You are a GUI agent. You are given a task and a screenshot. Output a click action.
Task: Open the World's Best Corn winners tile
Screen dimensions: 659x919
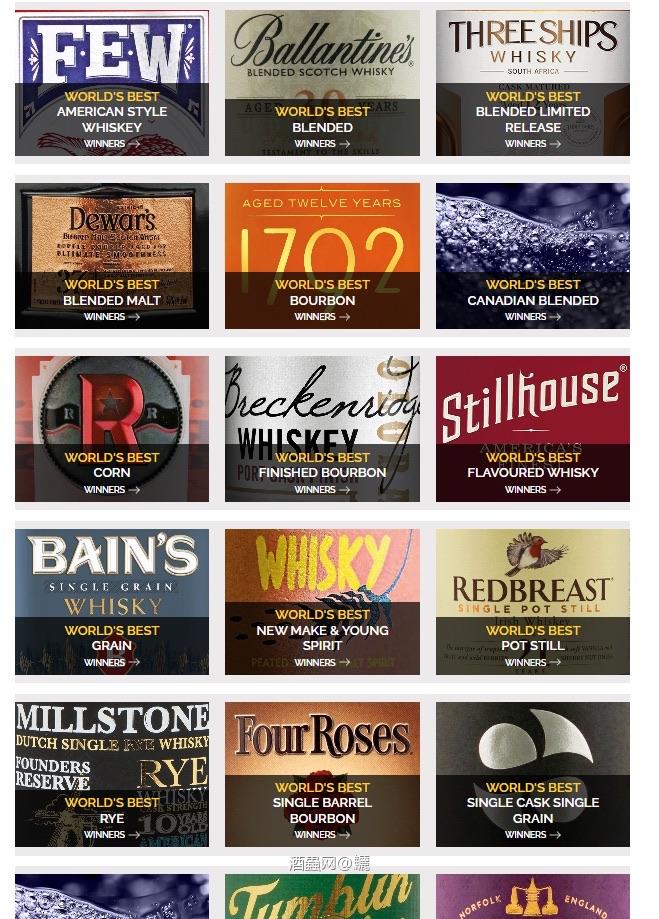click(x=112, y=429)
